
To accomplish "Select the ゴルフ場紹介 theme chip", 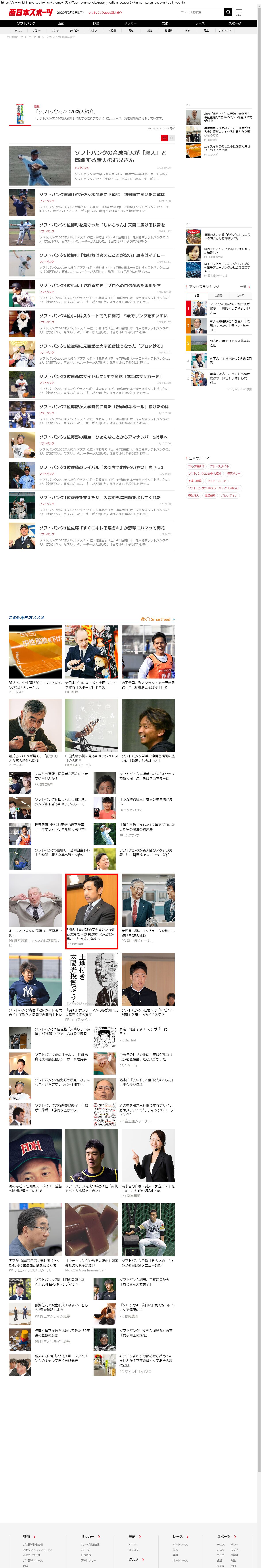I will point(196,466).
